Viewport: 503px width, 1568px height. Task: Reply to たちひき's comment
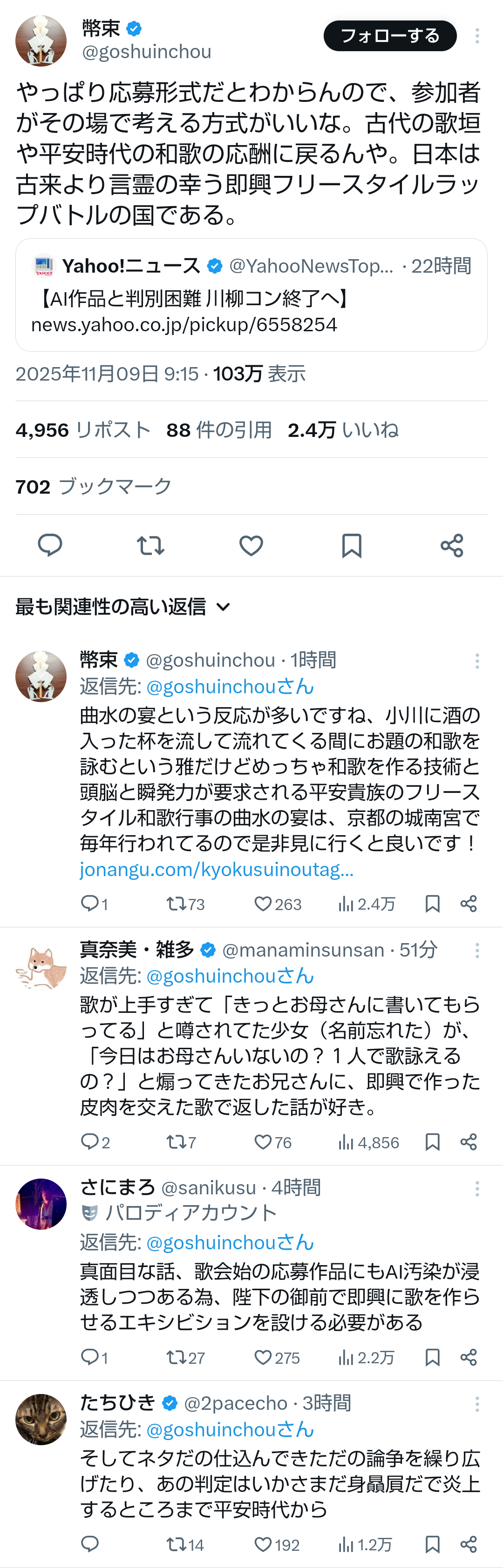click(x=90, y=1544)
